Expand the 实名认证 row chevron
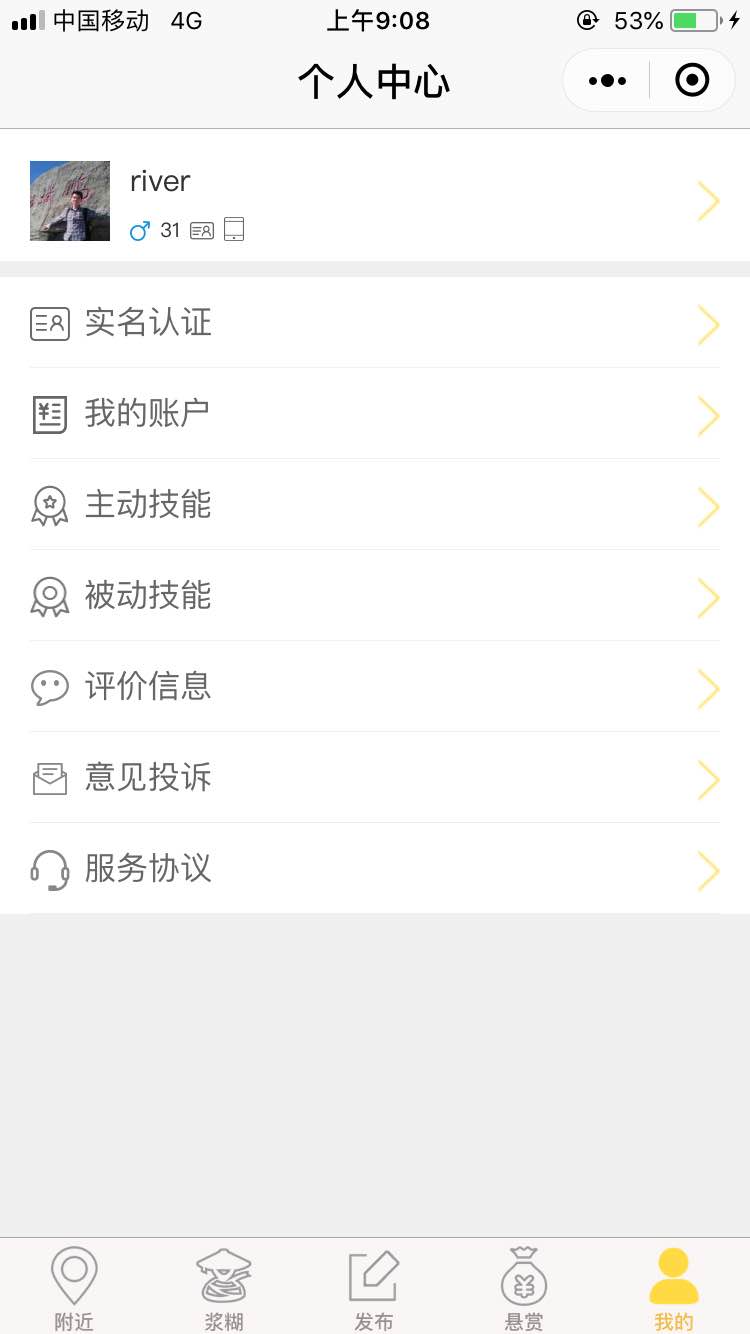The height and width of the screenshot is (1334, 750). [x=708, y=324]
